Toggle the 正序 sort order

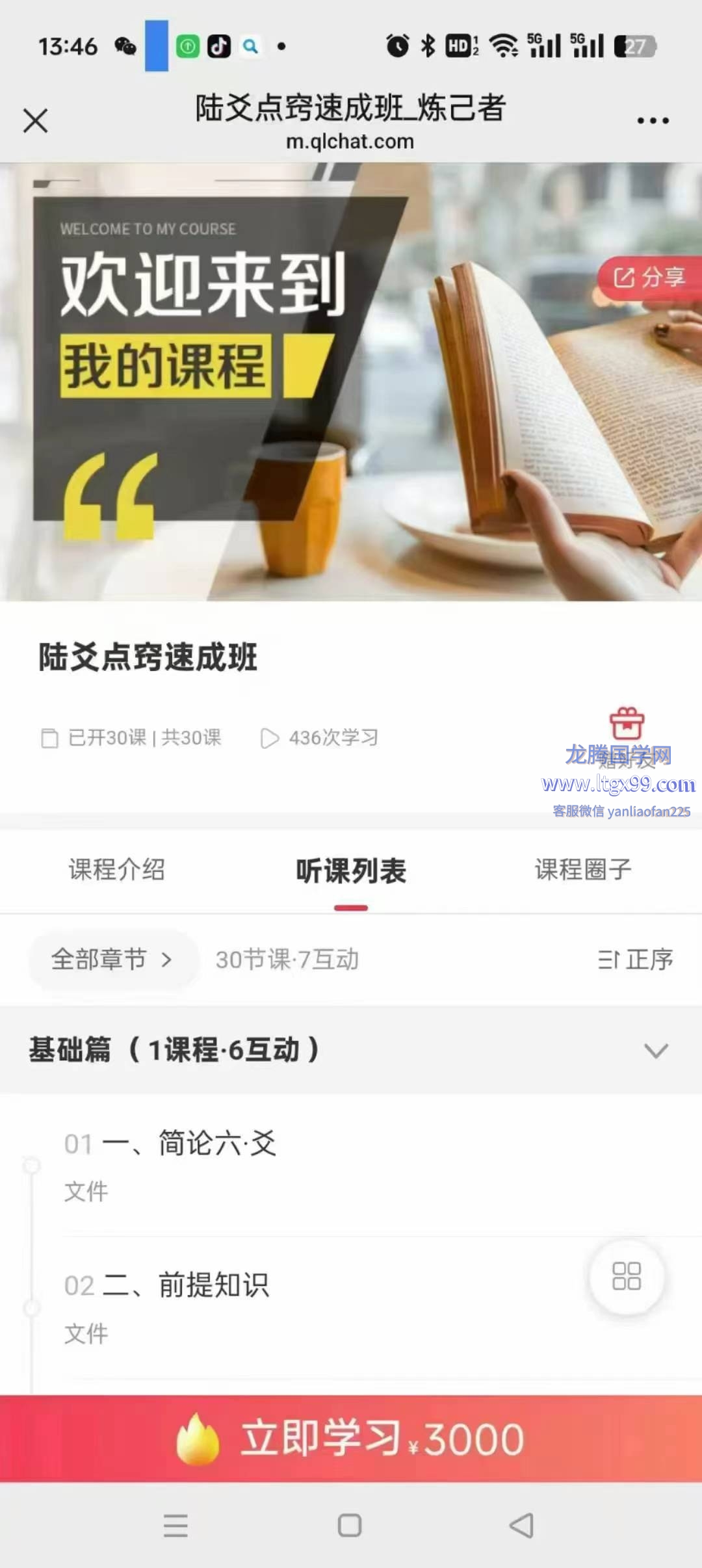click(x=635, y=960)
